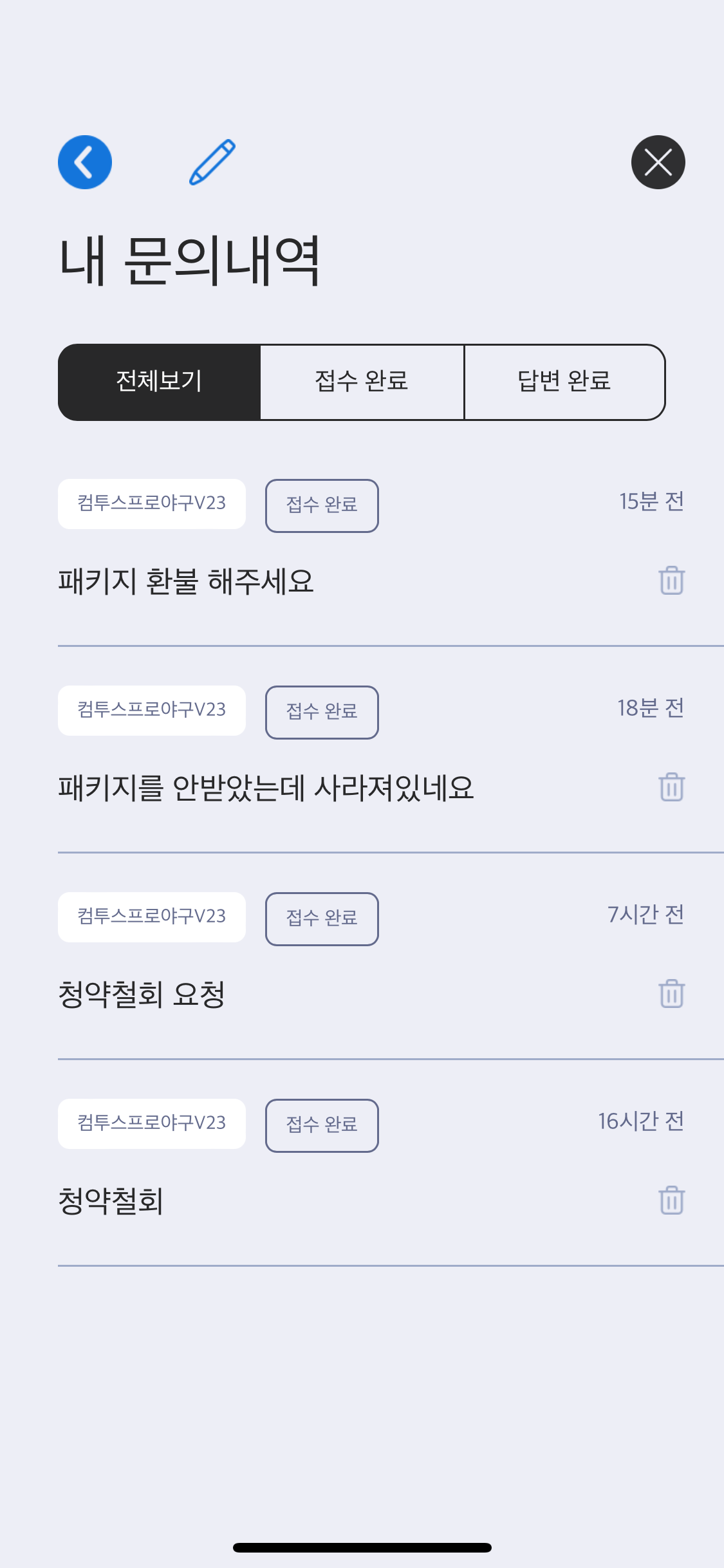Go back with the blue arrow button
724x1568 pixels.
[85, 162]
